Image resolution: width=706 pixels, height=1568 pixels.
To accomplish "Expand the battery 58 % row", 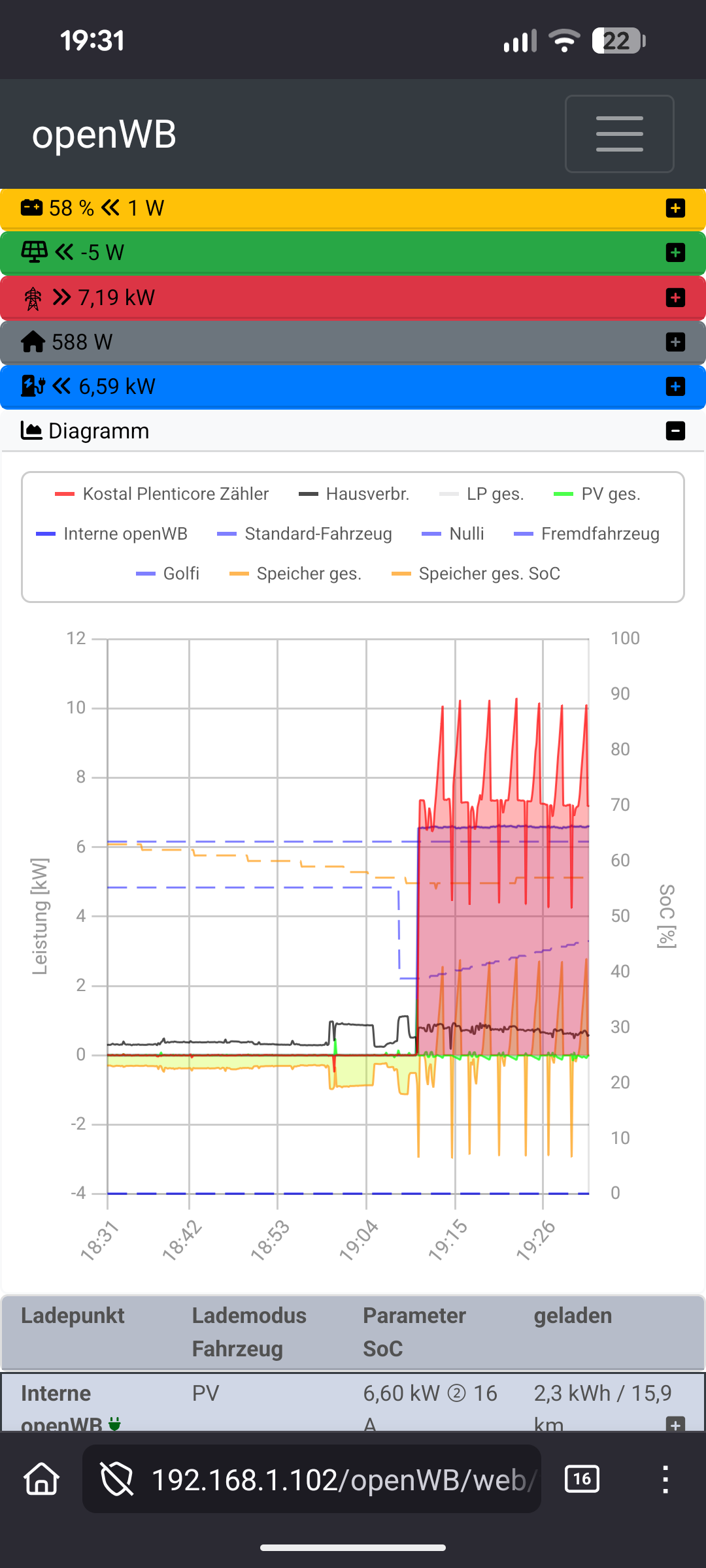I will 675,208.
